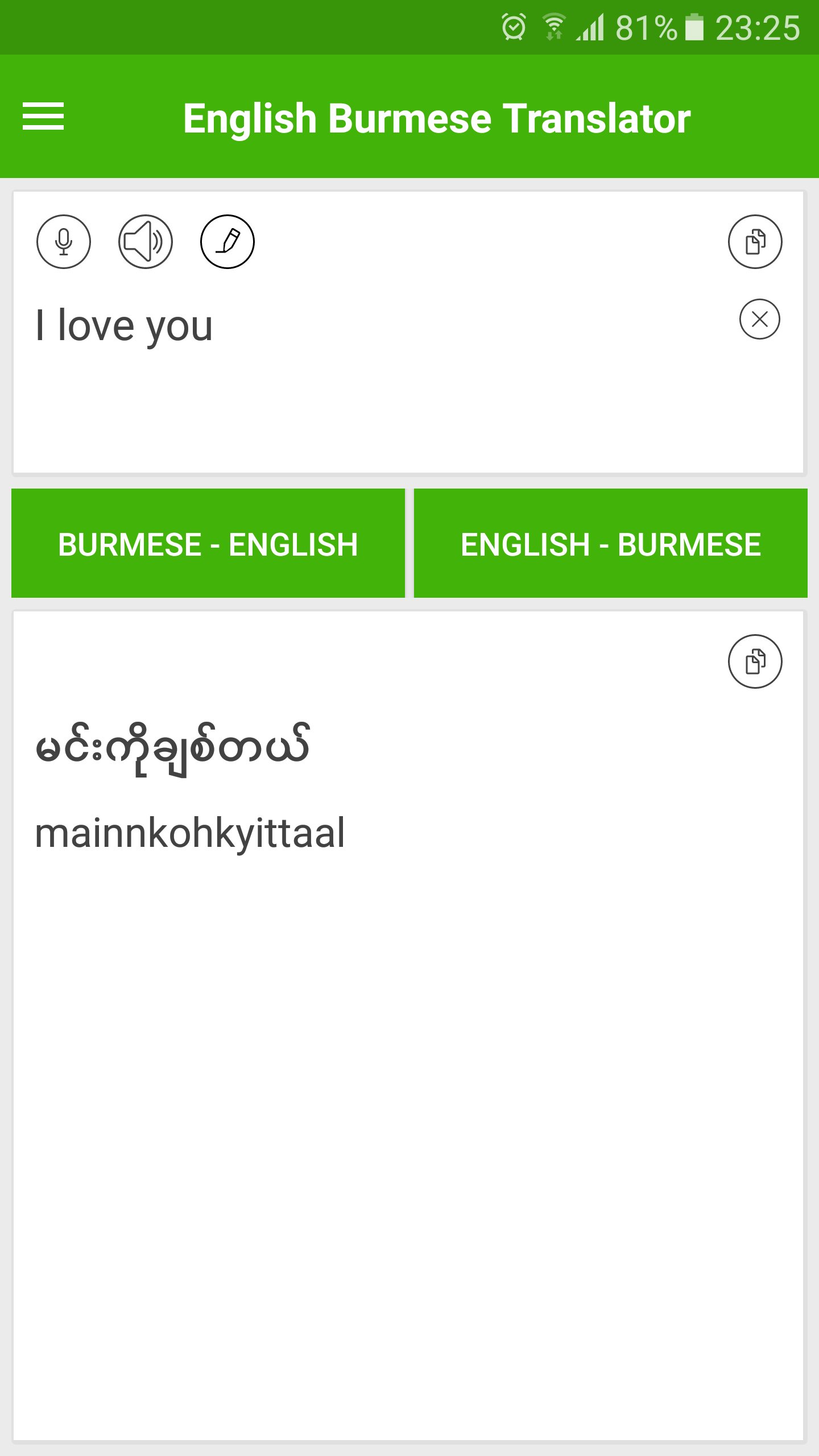819x1456 pixels.
Task: Open the hamburger drawer menu
Action: [x=43, y=117]
